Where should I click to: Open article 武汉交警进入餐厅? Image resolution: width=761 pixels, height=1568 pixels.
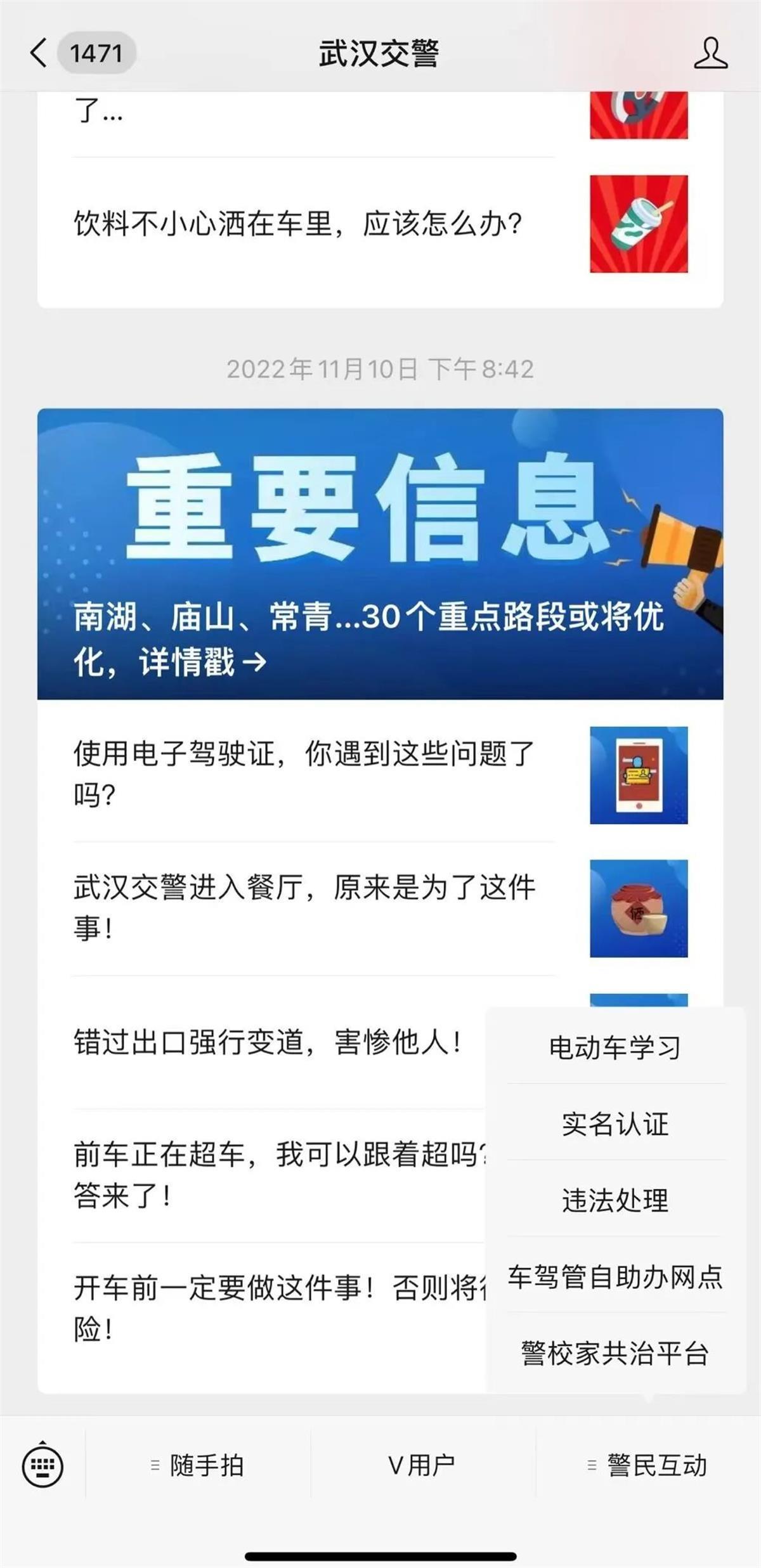(x=304, y=907)
